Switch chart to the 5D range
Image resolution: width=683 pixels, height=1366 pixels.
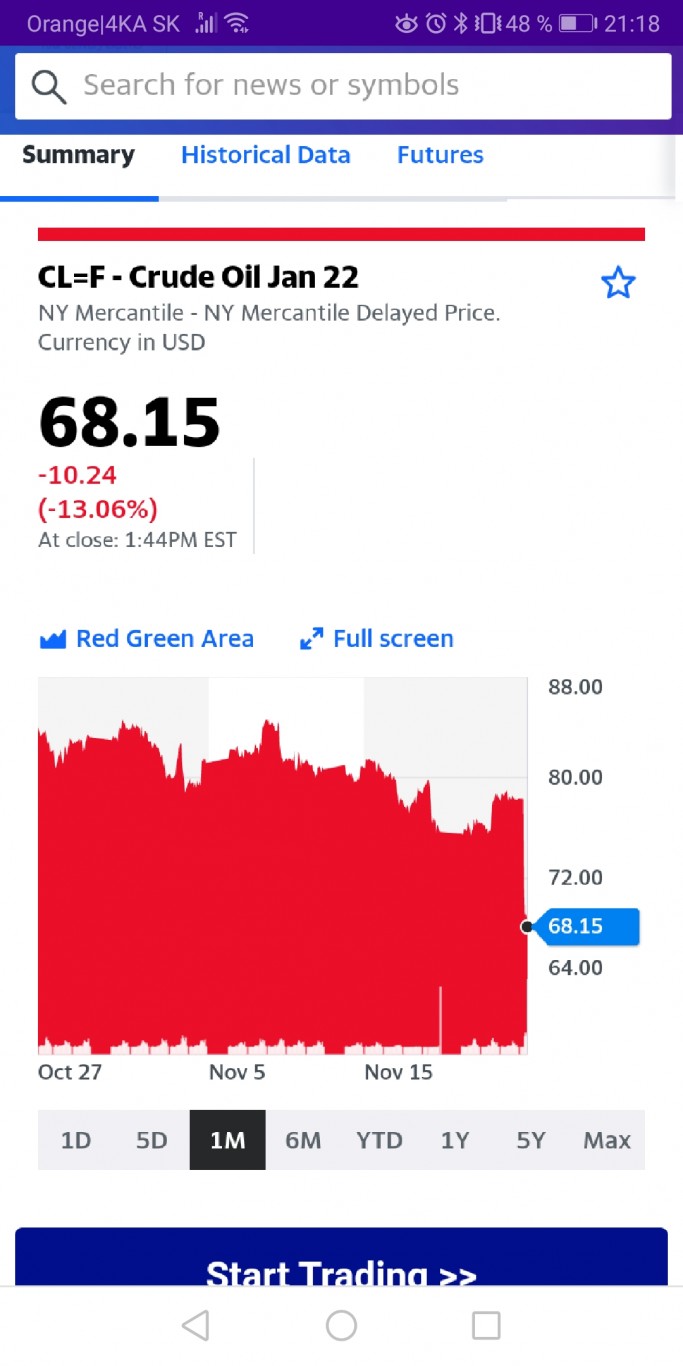pyautogui.click(x=152, y=1140)
